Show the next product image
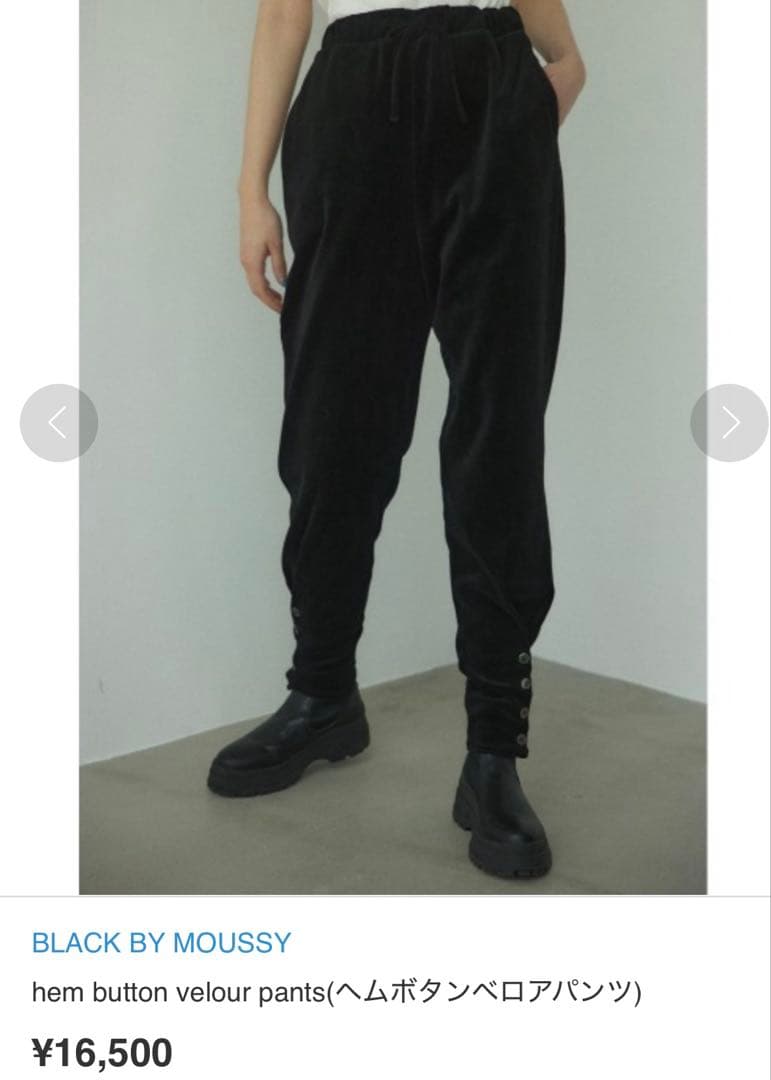 pyautogui.click(x=729, y=423)
